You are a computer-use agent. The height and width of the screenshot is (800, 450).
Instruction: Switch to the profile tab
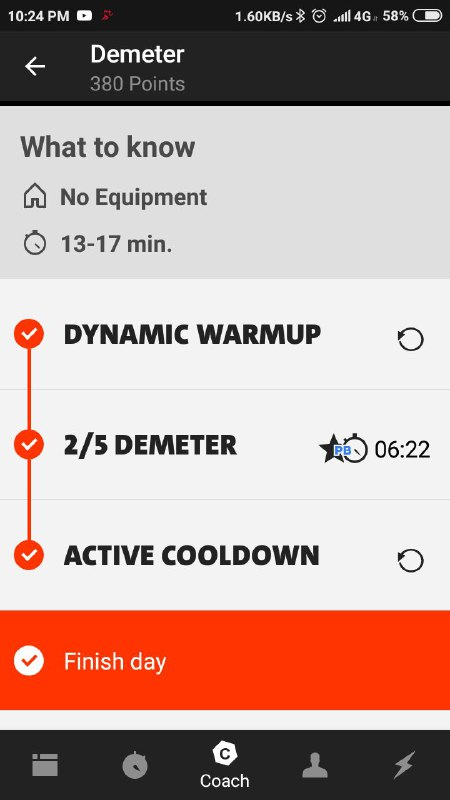(315, 765)
